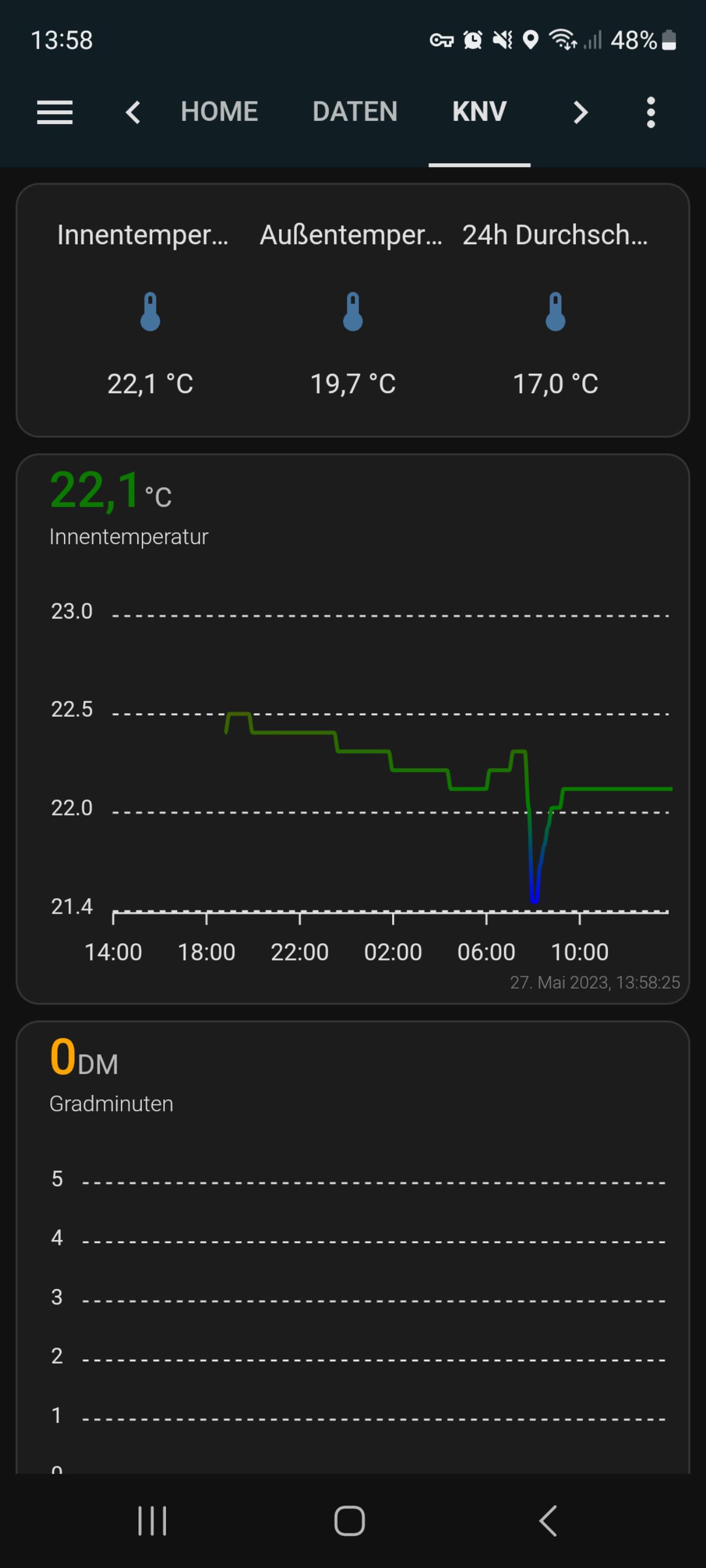This screenshot has height=1568, width=706.
Task: Tap the right arrow to show more tabs
Action: coord(580,112)
